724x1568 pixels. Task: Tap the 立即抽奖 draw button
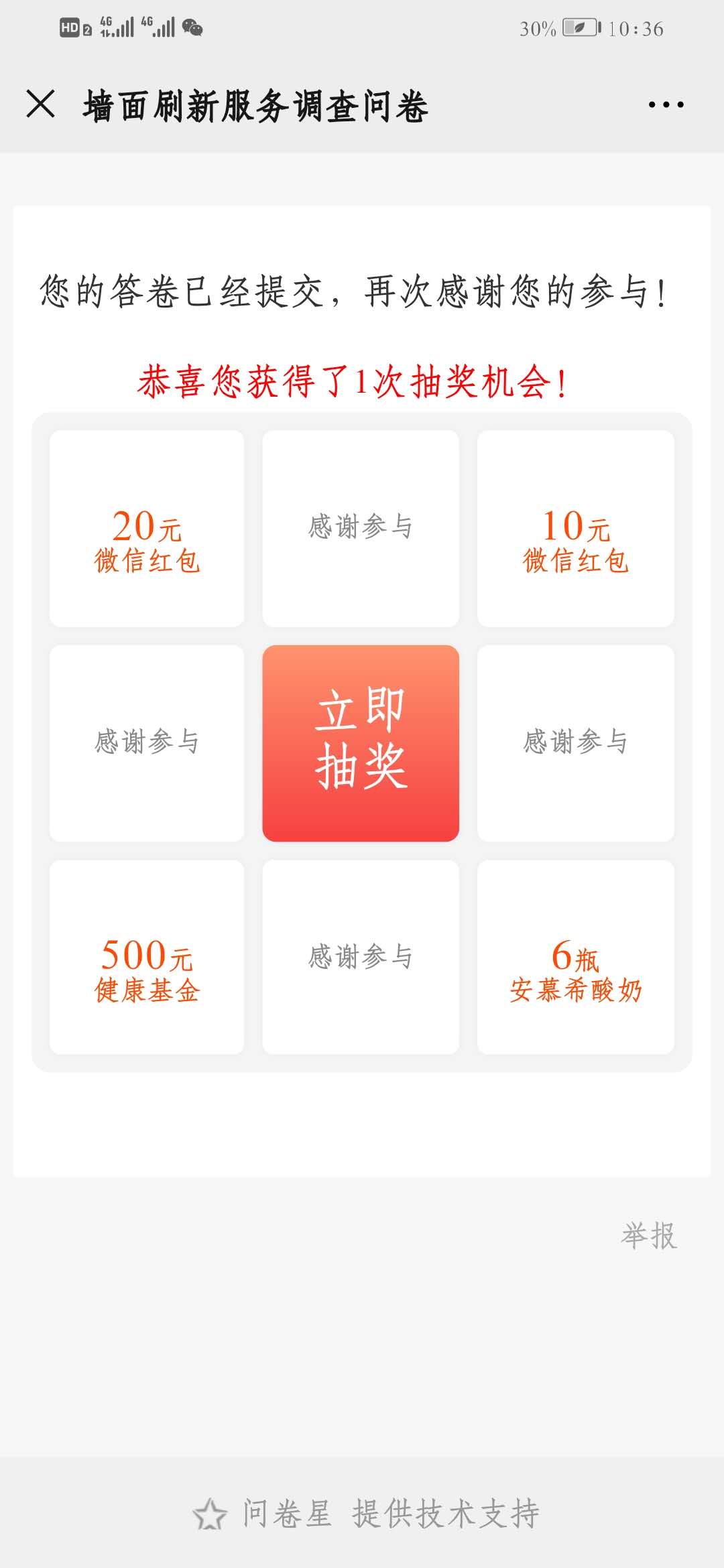coord(361,742)
